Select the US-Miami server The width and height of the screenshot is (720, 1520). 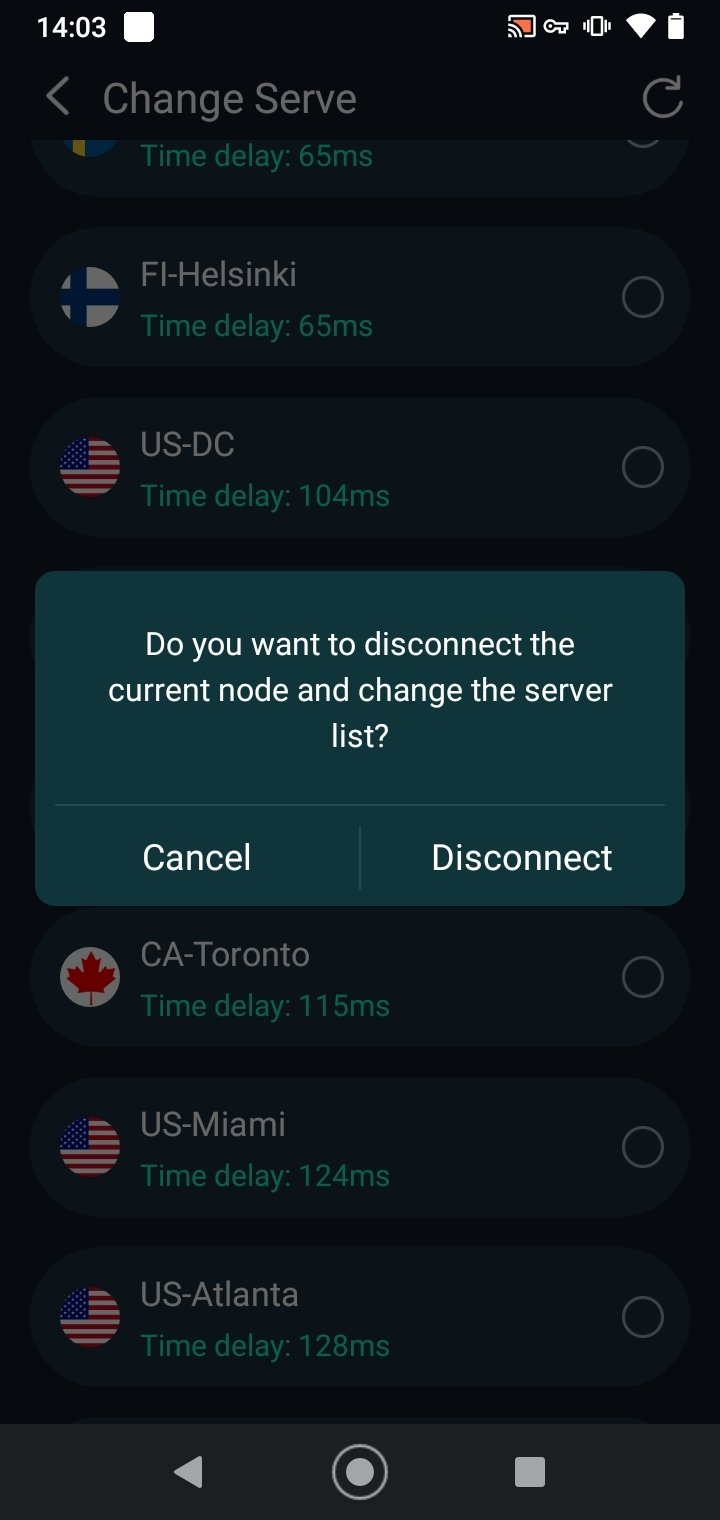coord(360,1147)
